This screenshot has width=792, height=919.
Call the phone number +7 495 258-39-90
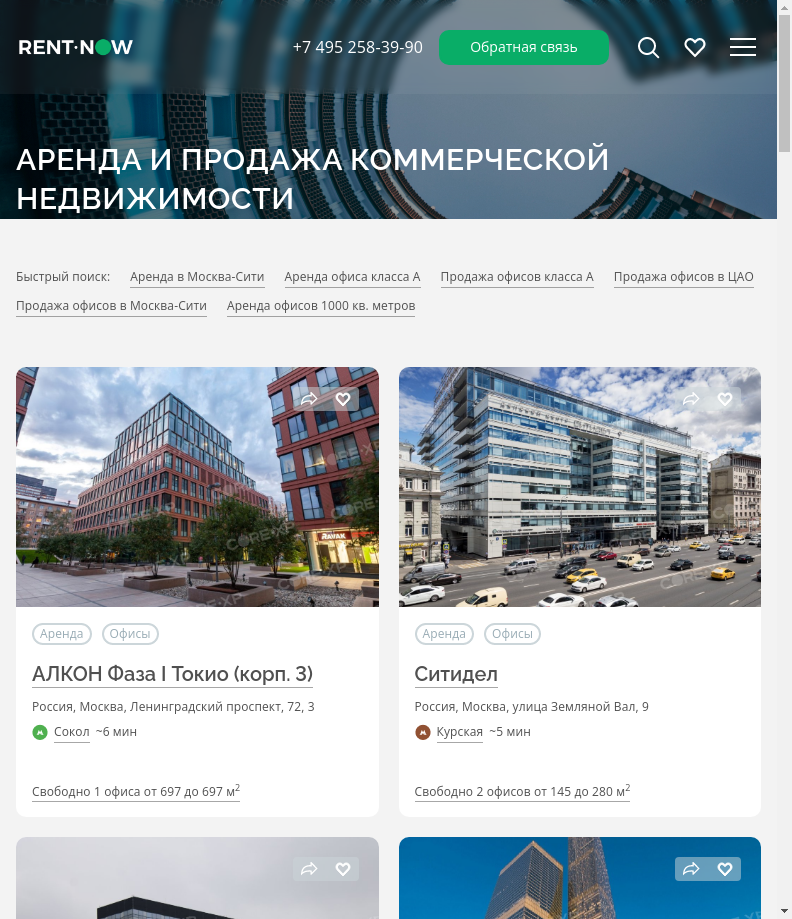pyautogui.click(x=357, y=47)
